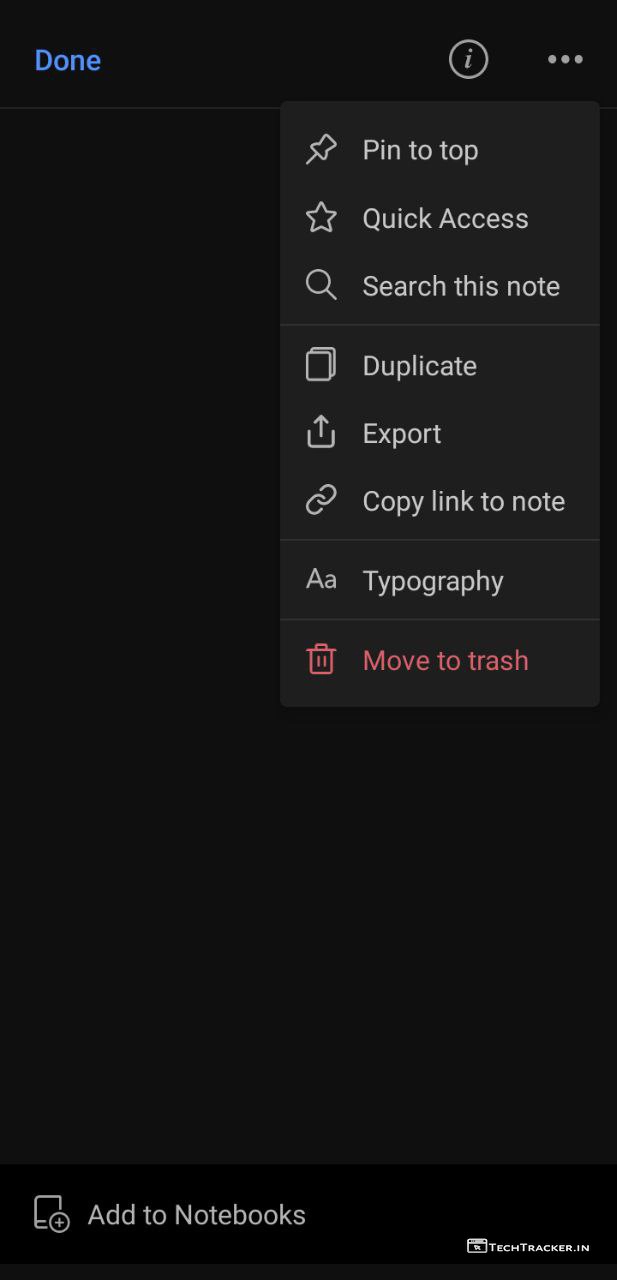Screen dimensions: 617x1280
Task: Select Search this note
Action: 460,286
